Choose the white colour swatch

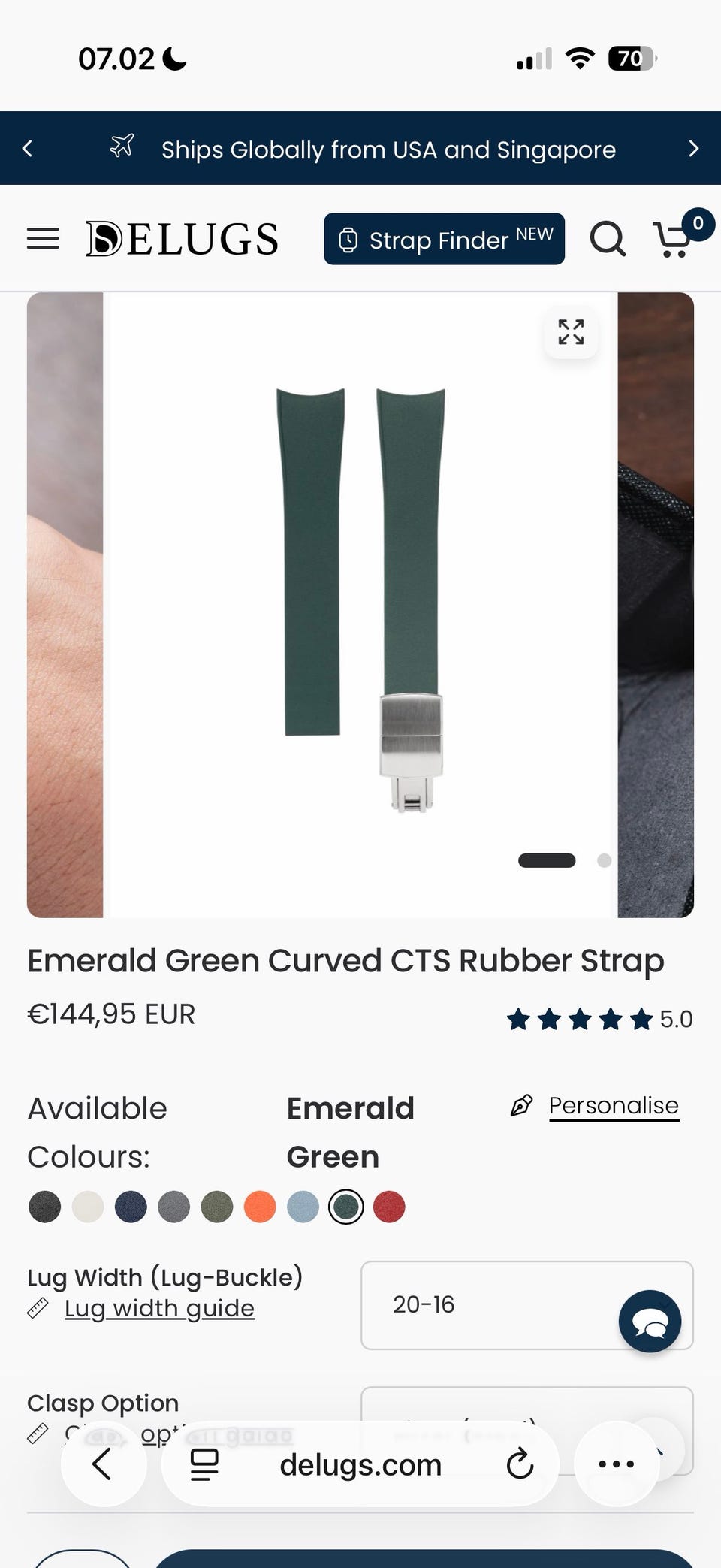point(88,1207)
